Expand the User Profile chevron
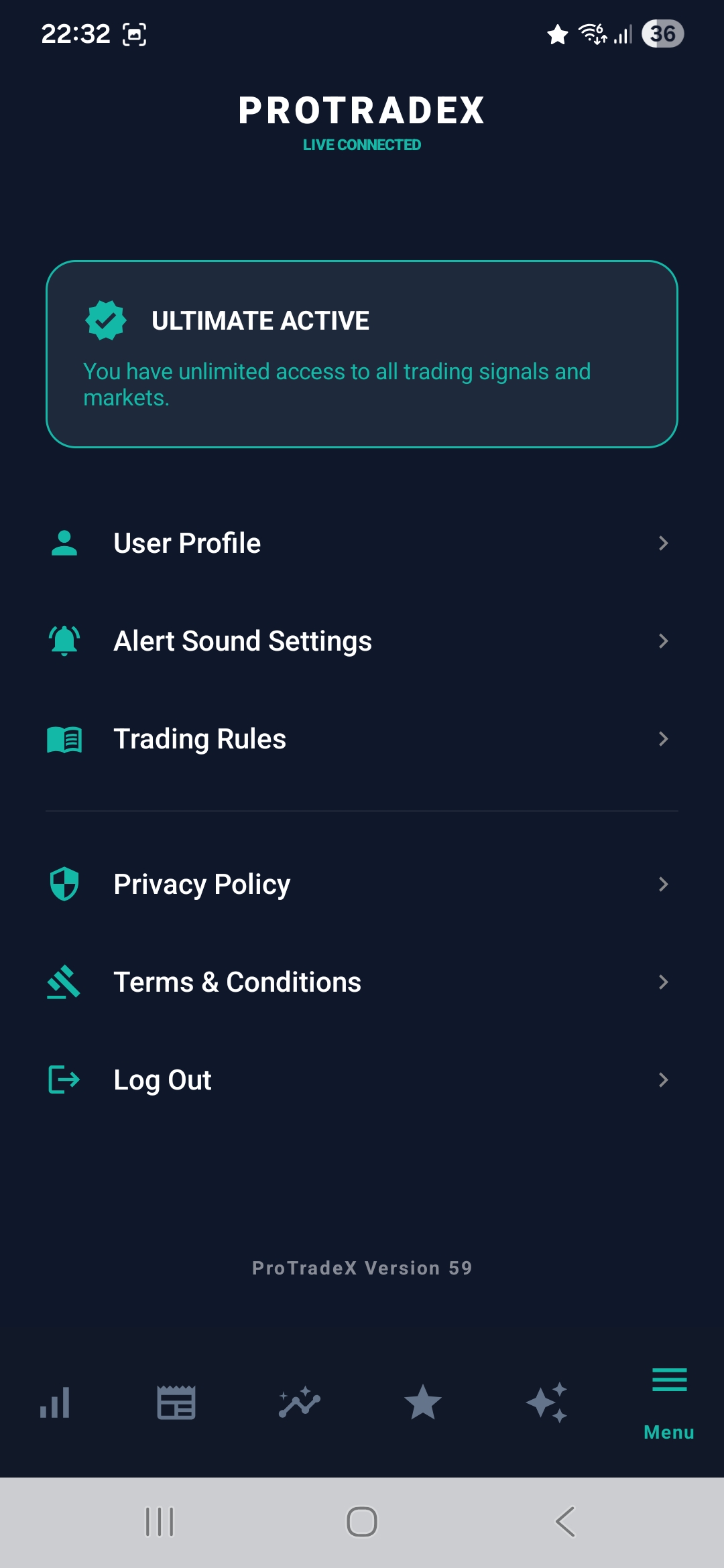724x1568 pixels. coord(664,543)
